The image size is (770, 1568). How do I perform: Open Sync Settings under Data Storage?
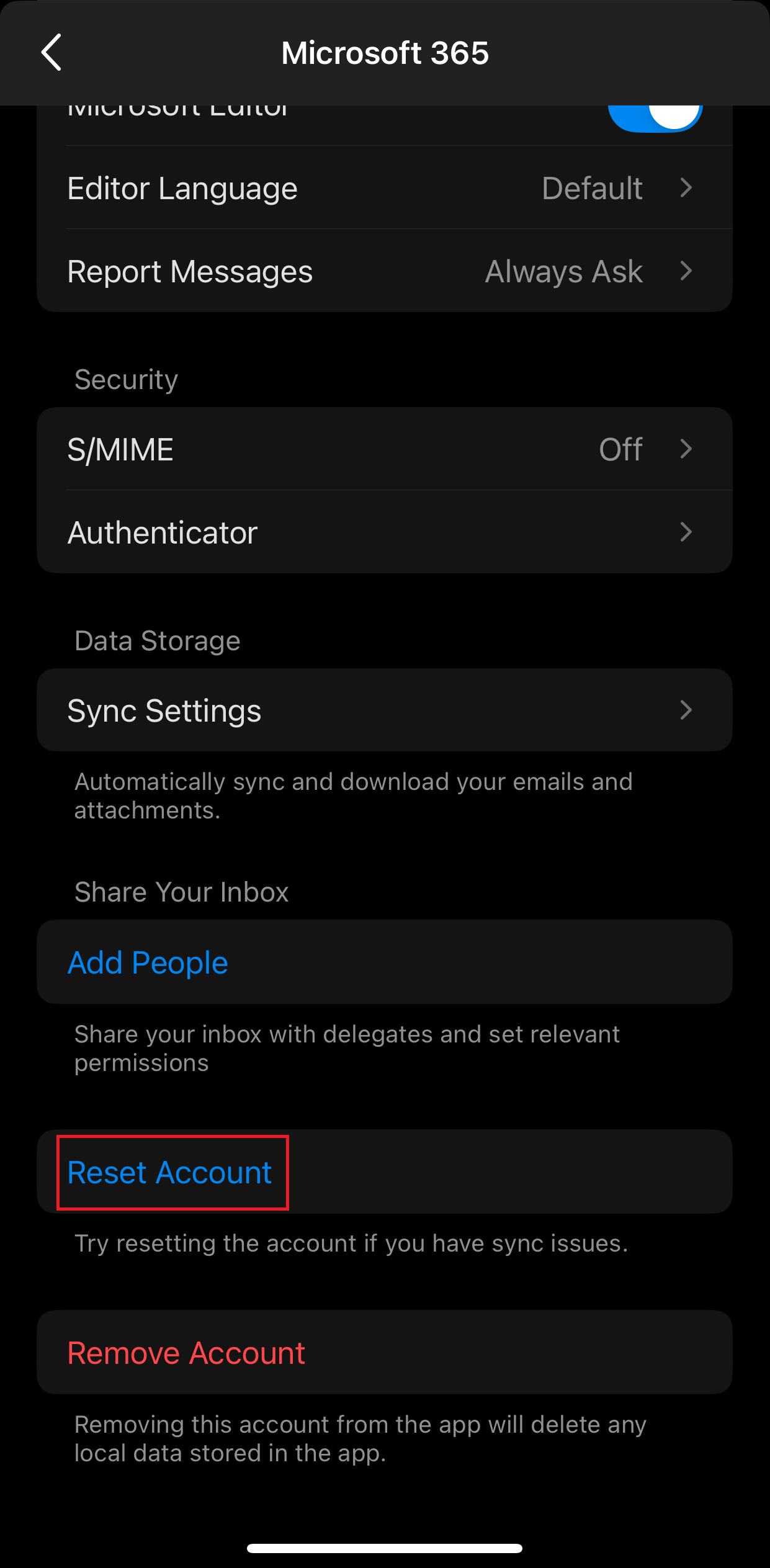(385, 710)
